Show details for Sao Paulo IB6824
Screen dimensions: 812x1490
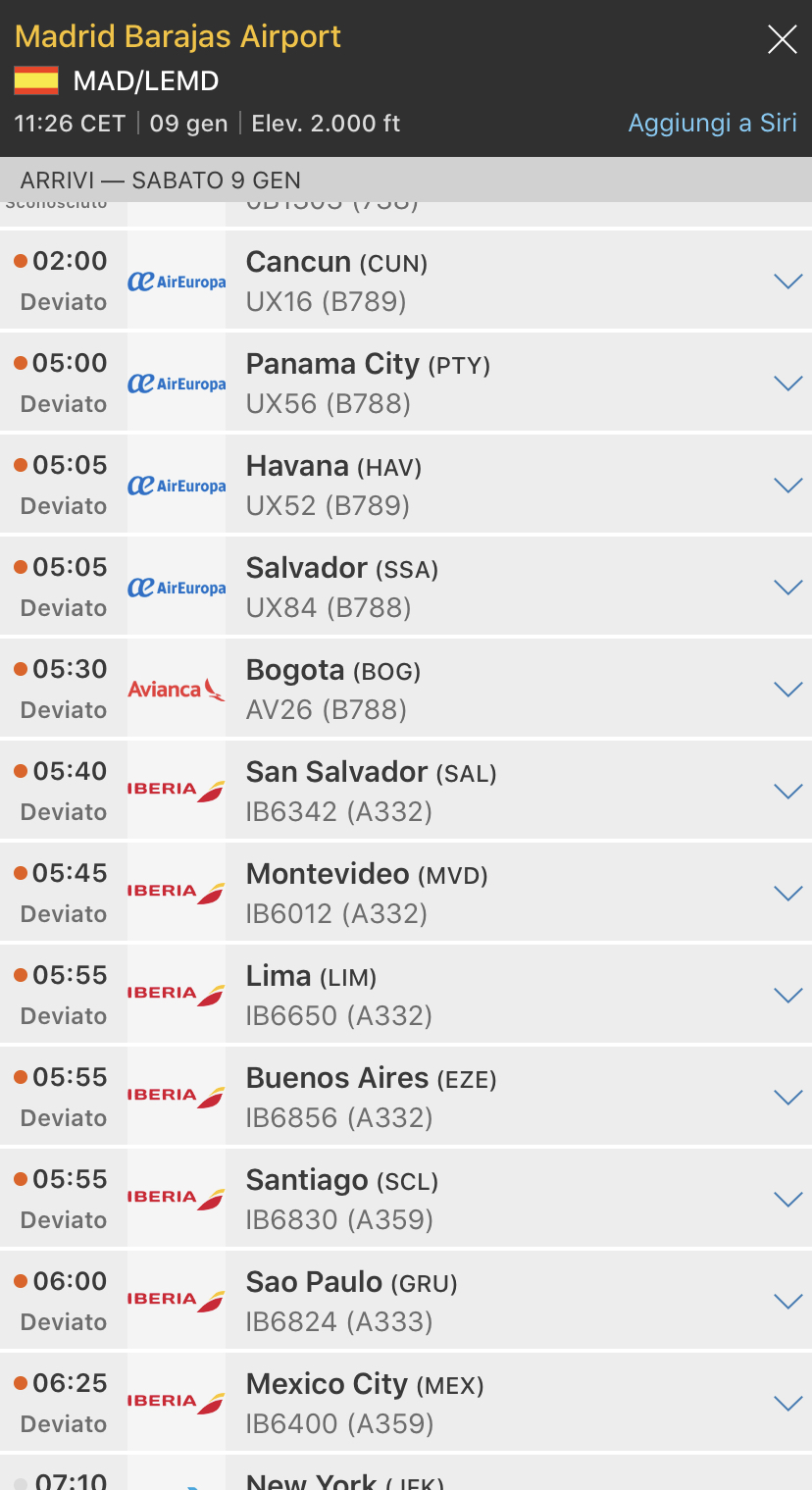pyautogui.click(x=787, y=1302)
